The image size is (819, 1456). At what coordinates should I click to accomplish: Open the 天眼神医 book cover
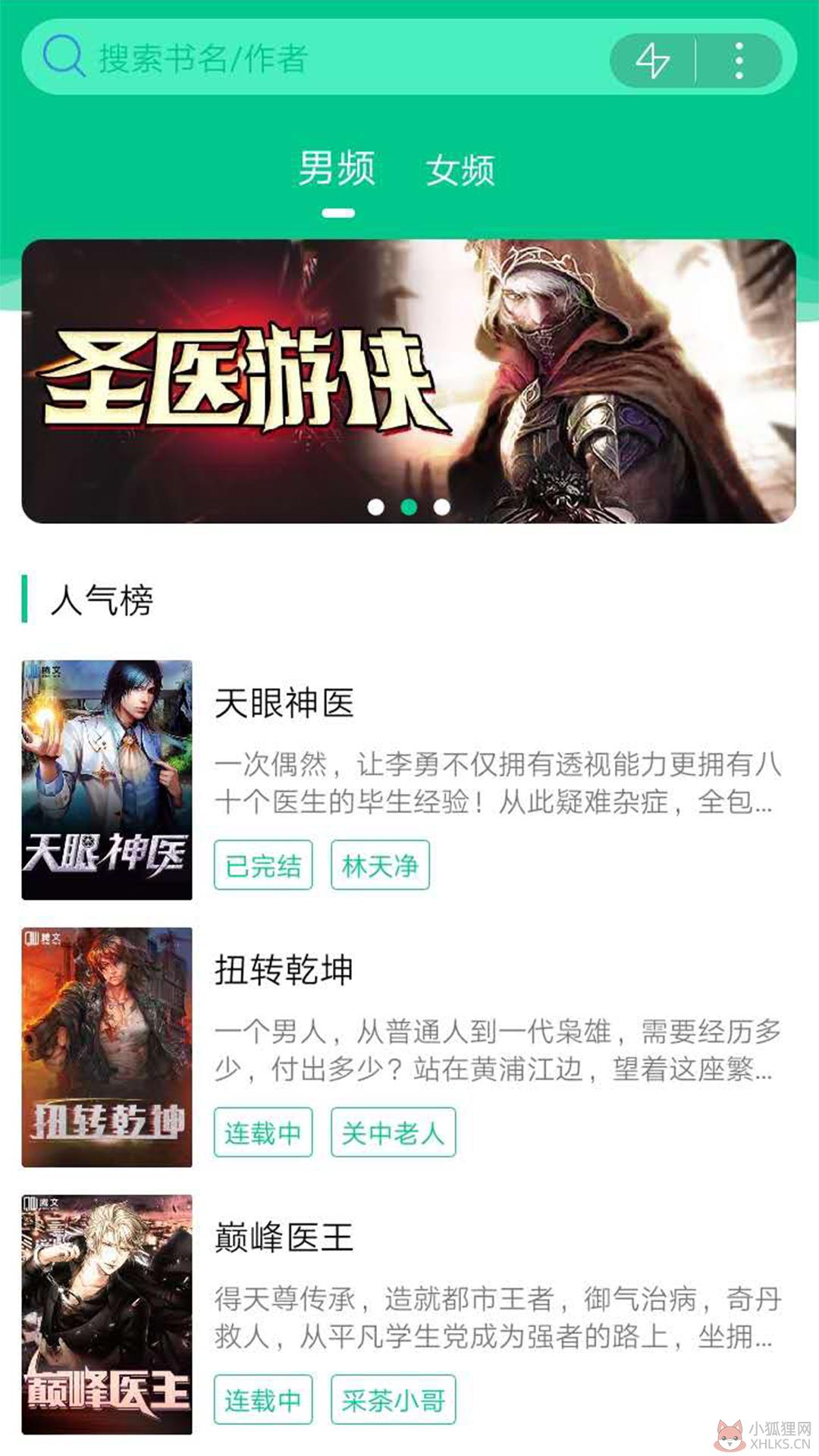(107, 780)
